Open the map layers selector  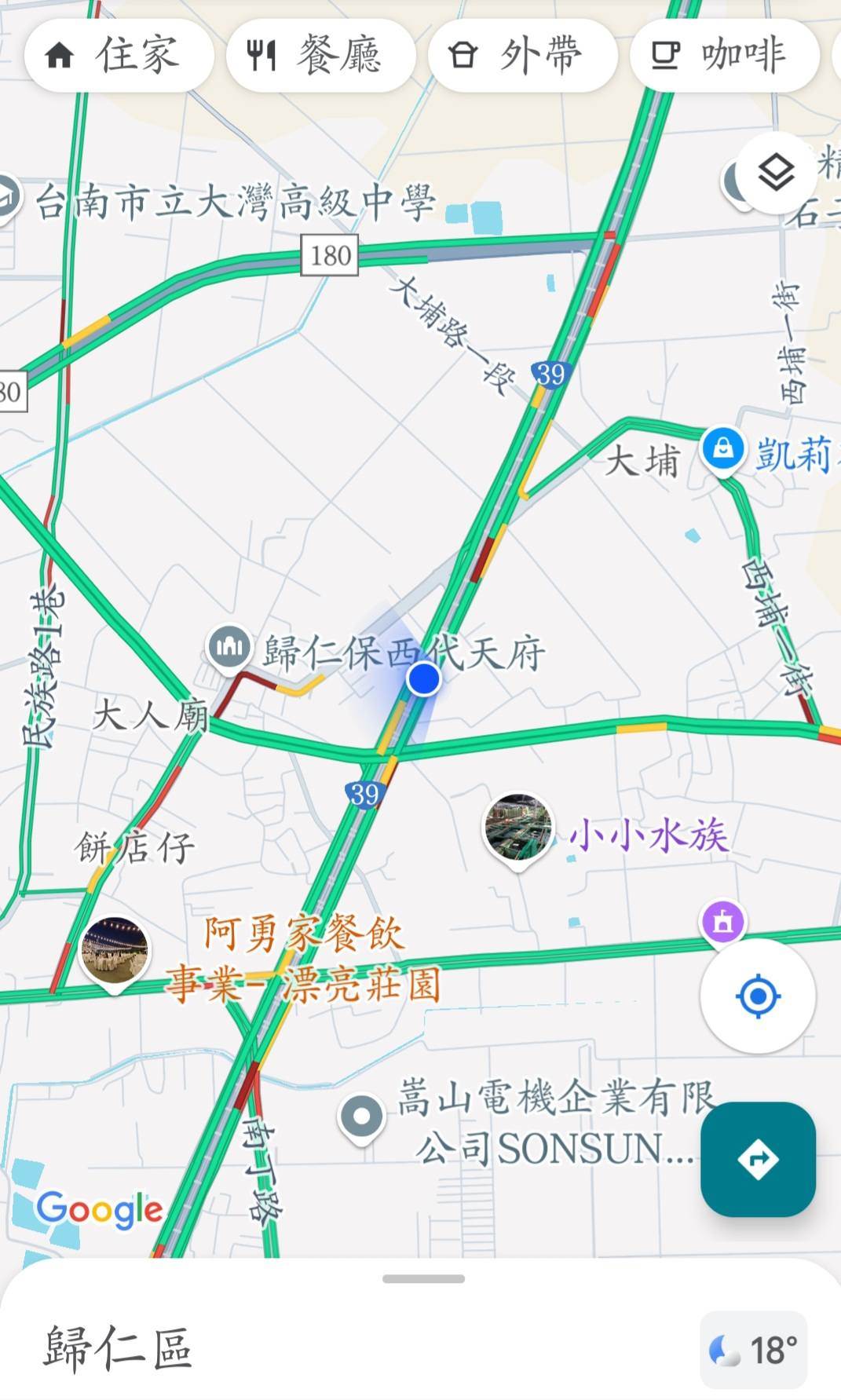776,173
